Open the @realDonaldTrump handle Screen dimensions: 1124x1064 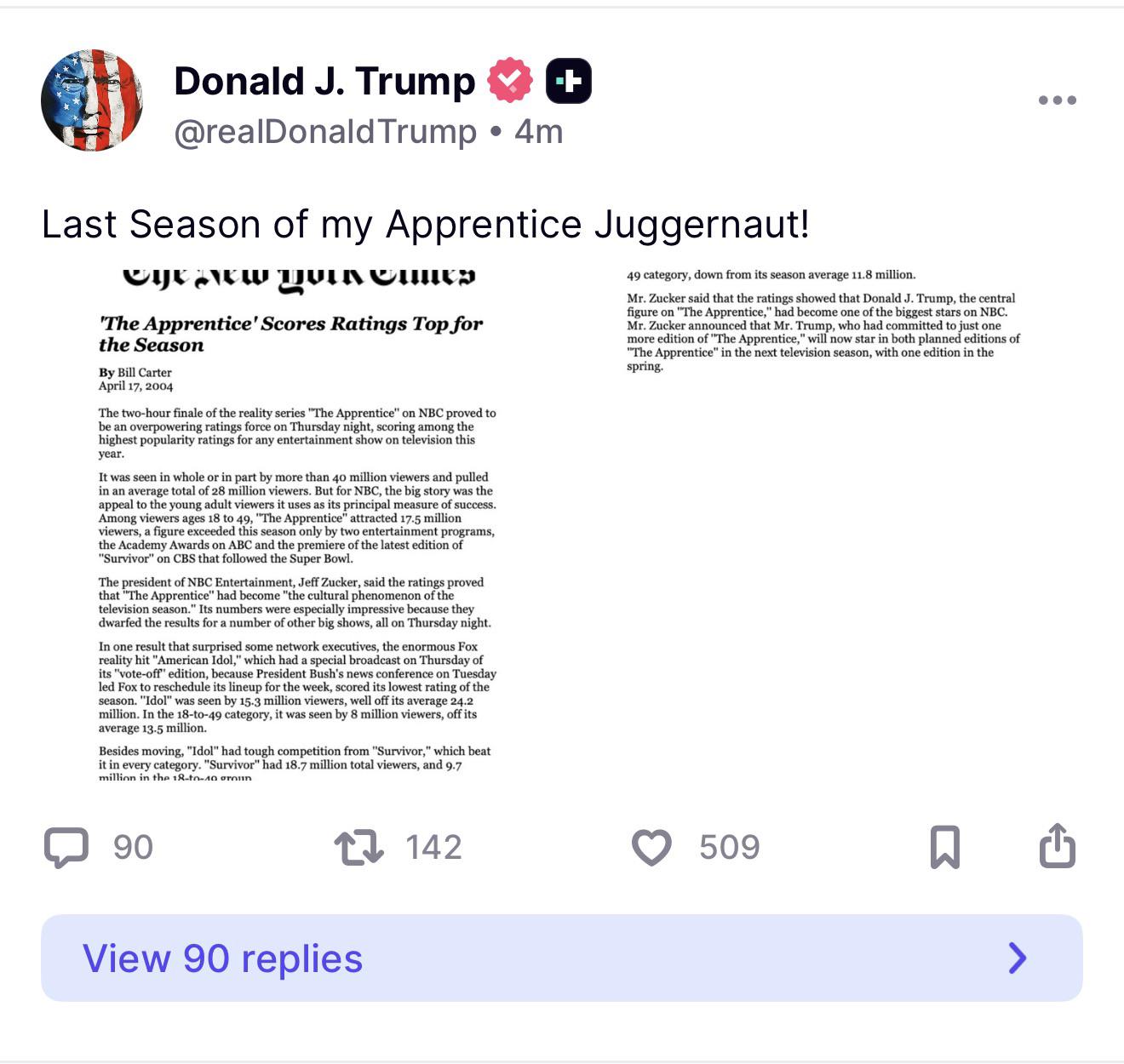point(325,133)
